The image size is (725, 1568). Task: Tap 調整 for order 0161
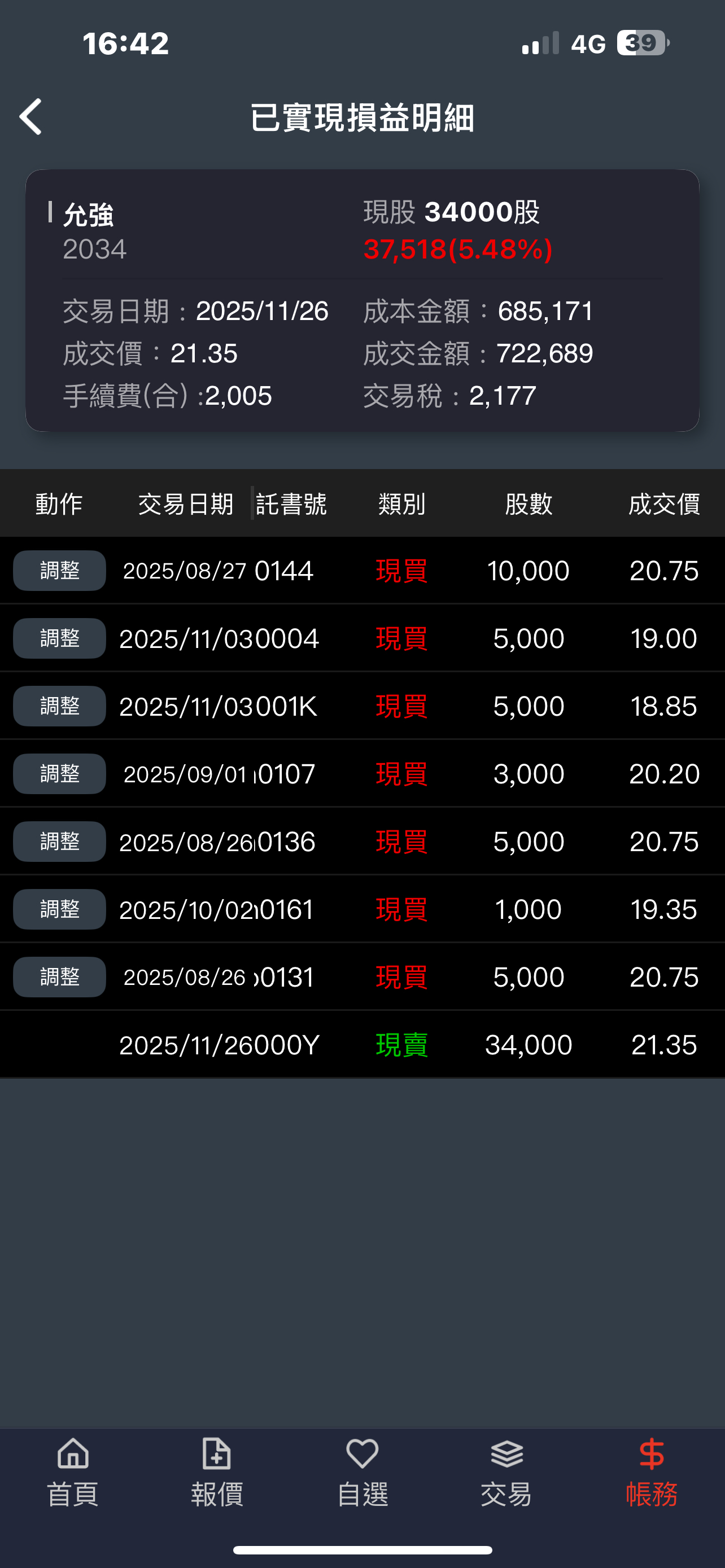pyautogui.click(x=60, y=909)
